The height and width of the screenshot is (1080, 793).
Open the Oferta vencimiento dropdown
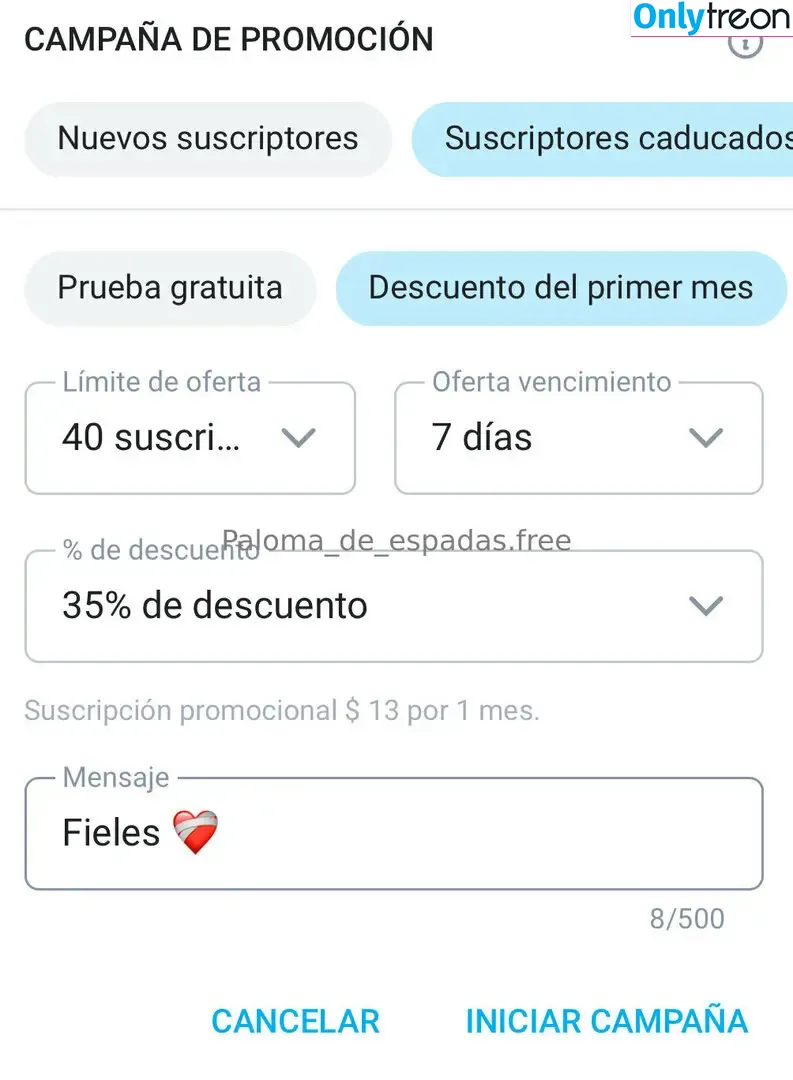(x=578, y=438)
